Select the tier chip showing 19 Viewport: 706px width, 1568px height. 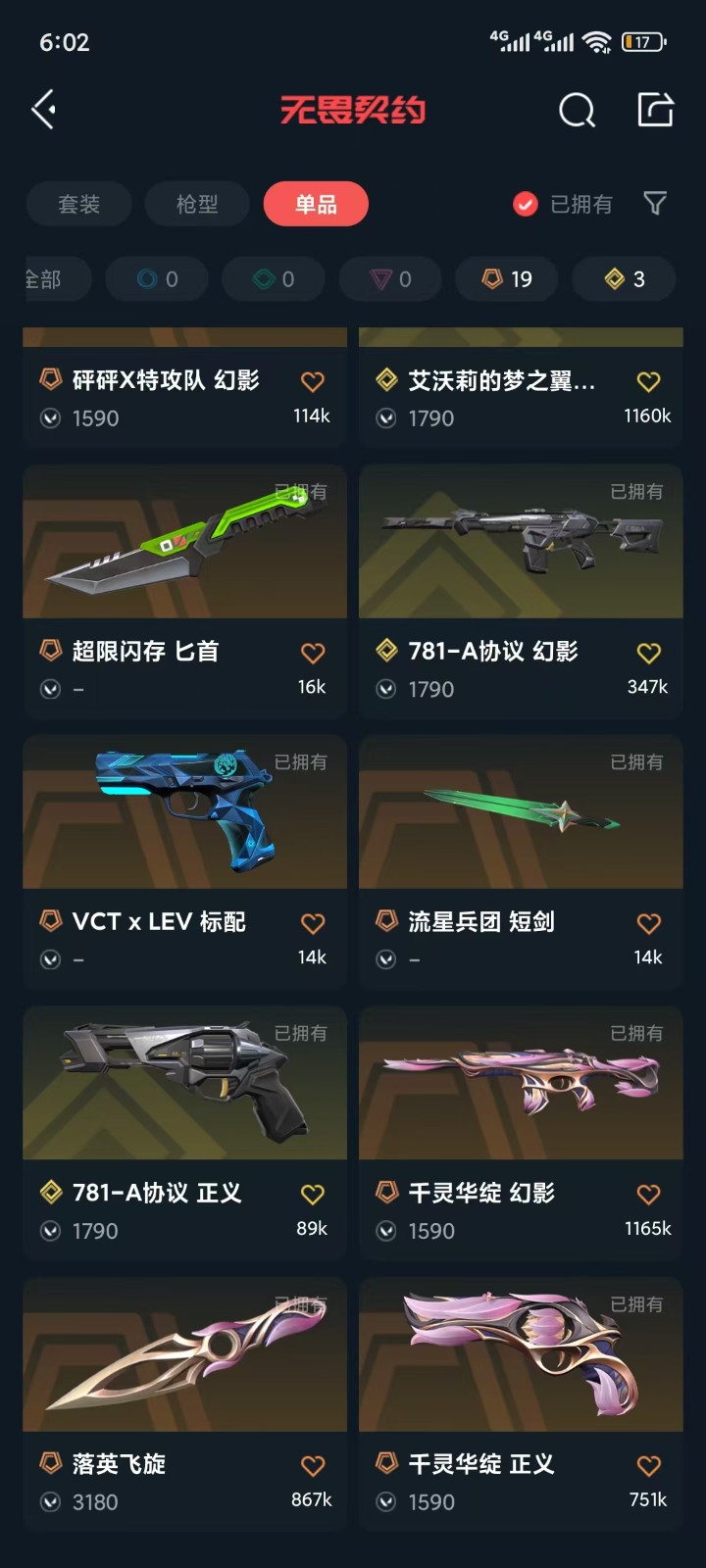[x=507, y=279]
